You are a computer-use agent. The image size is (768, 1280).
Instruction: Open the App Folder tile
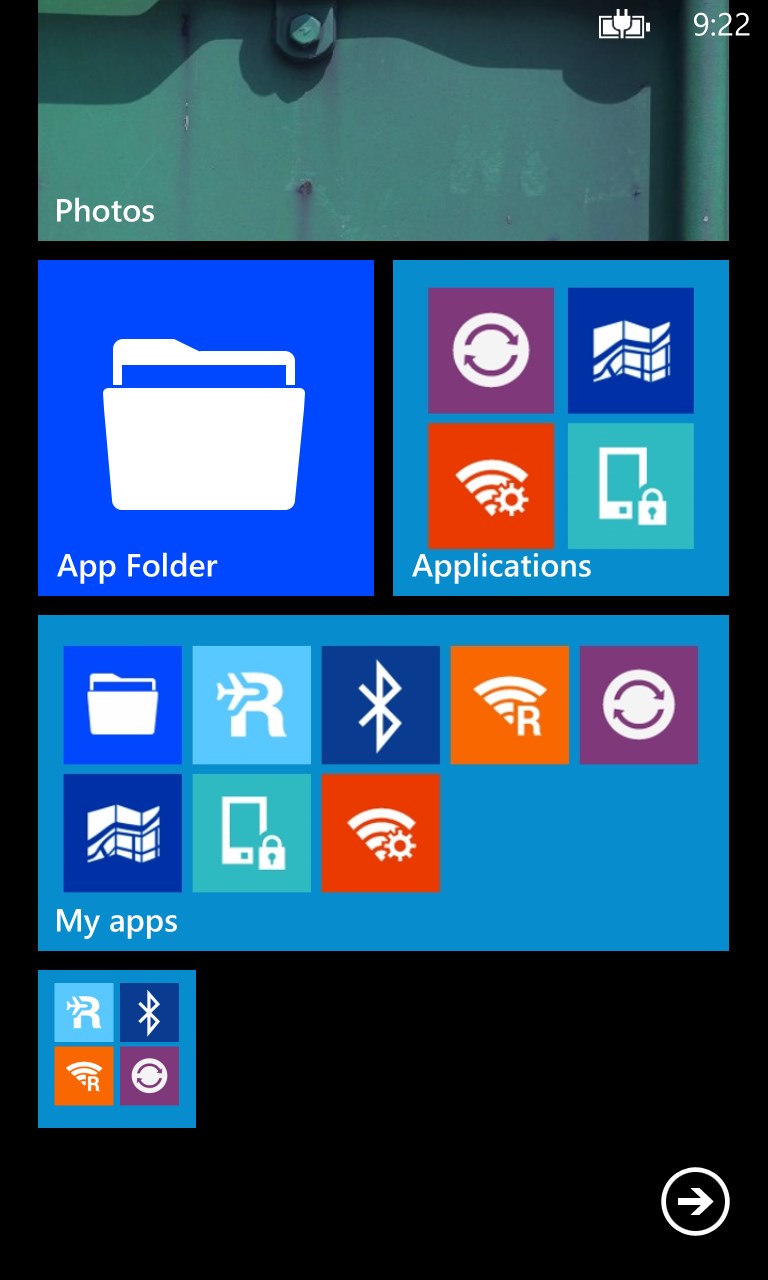[205, 428]
